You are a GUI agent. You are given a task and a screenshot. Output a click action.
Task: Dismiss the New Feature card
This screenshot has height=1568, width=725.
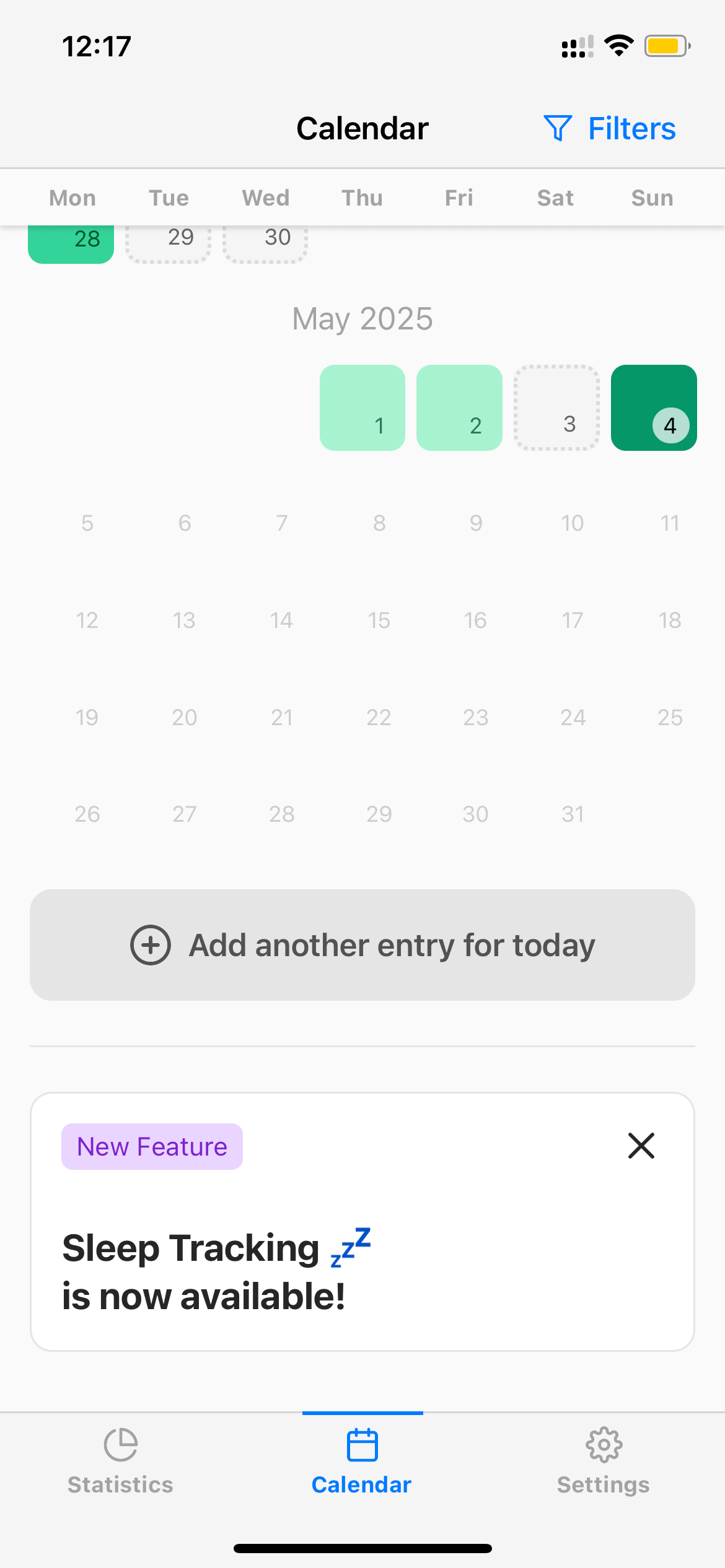(641, 1146)
